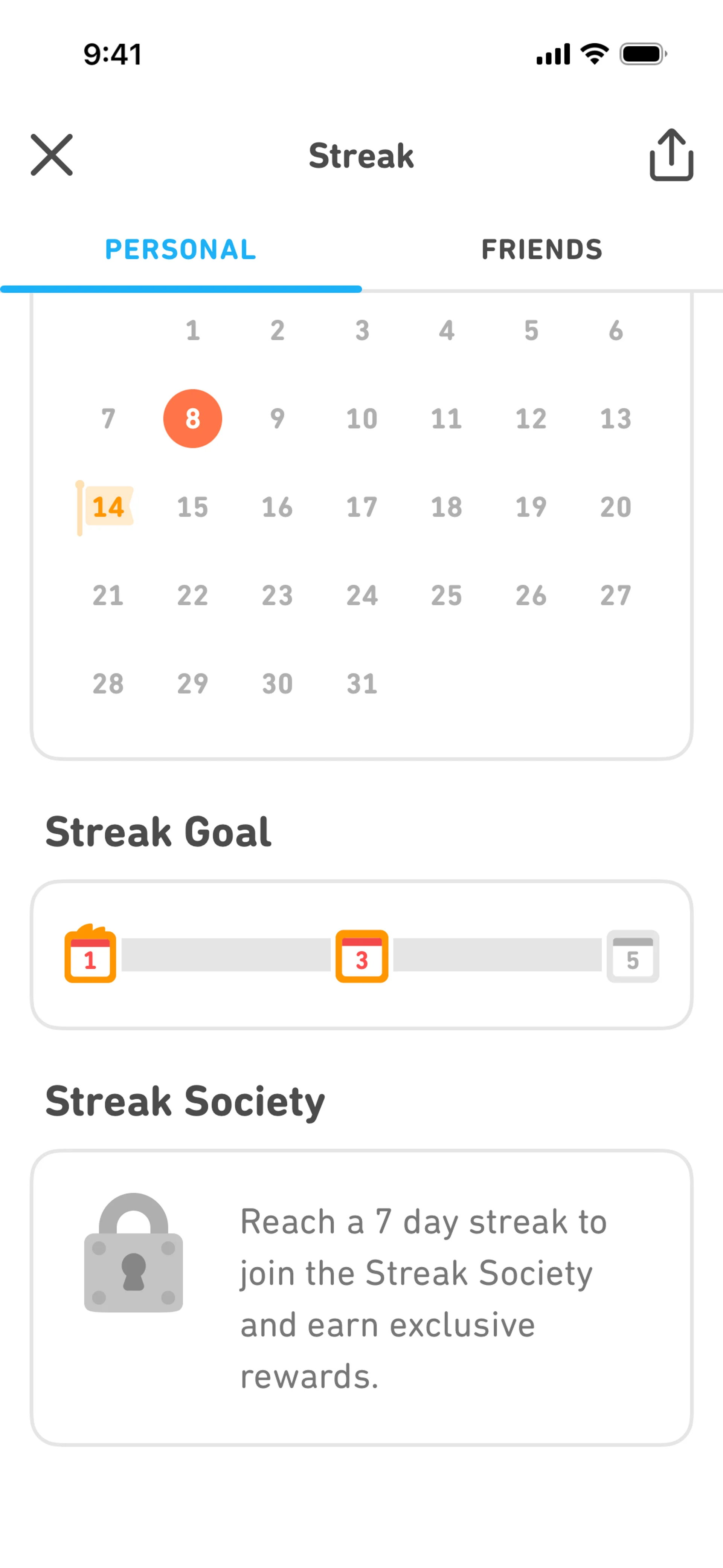
Task: Share your streak
Action: click(x=671, y=154)
